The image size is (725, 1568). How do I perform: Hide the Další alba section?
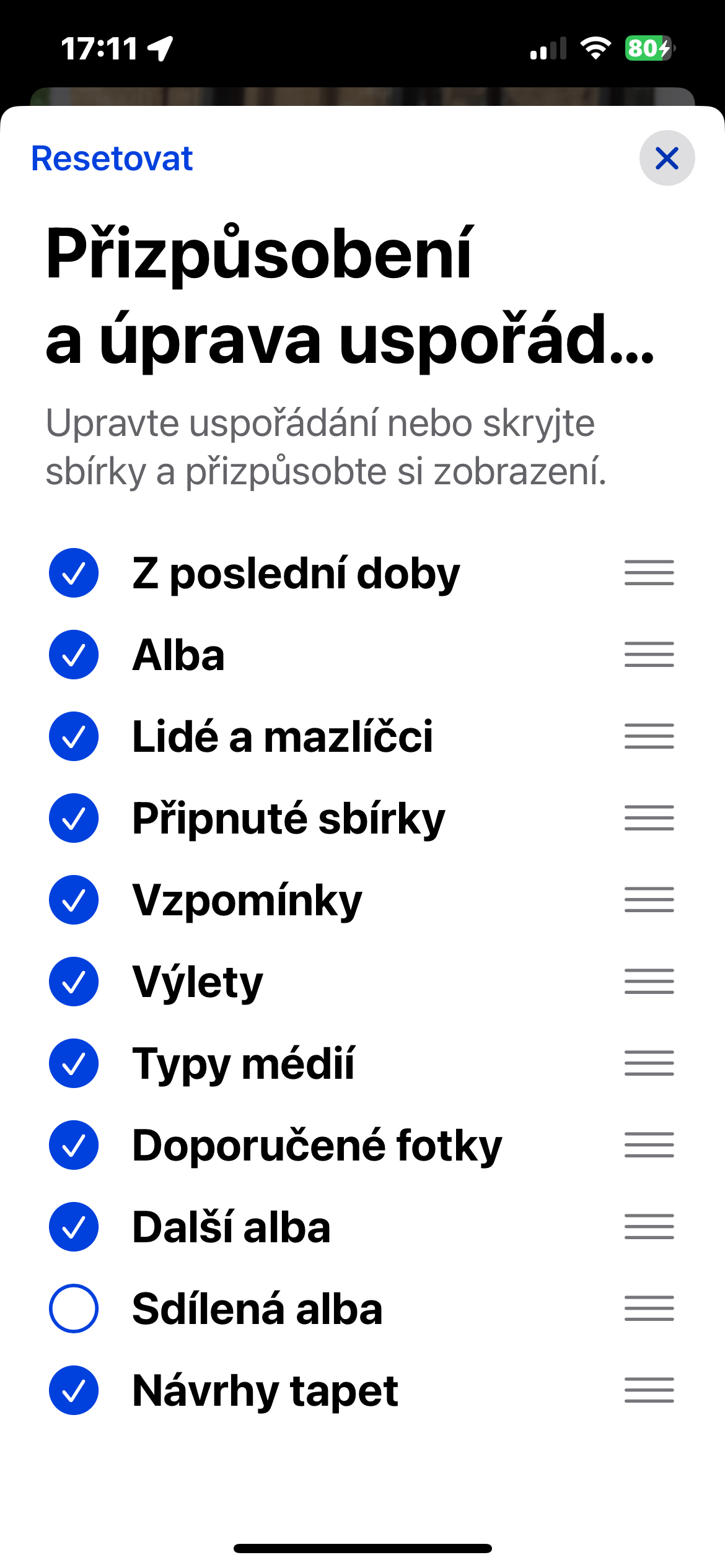(x=74, y=1227)
